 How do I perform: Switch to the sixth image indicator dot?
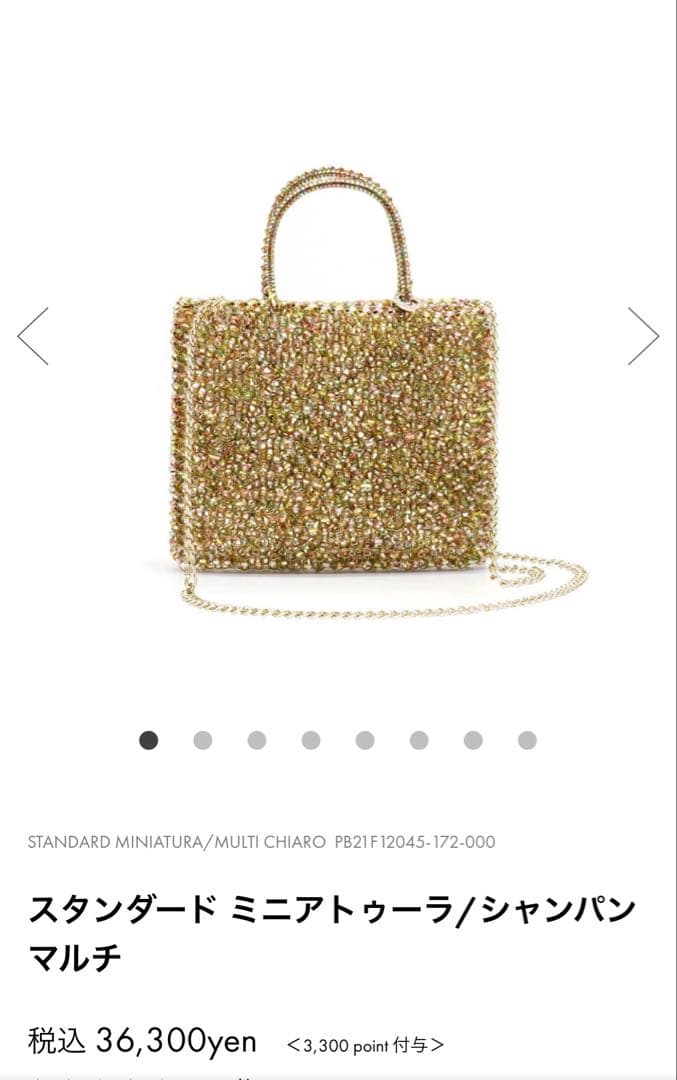[419, 740]
